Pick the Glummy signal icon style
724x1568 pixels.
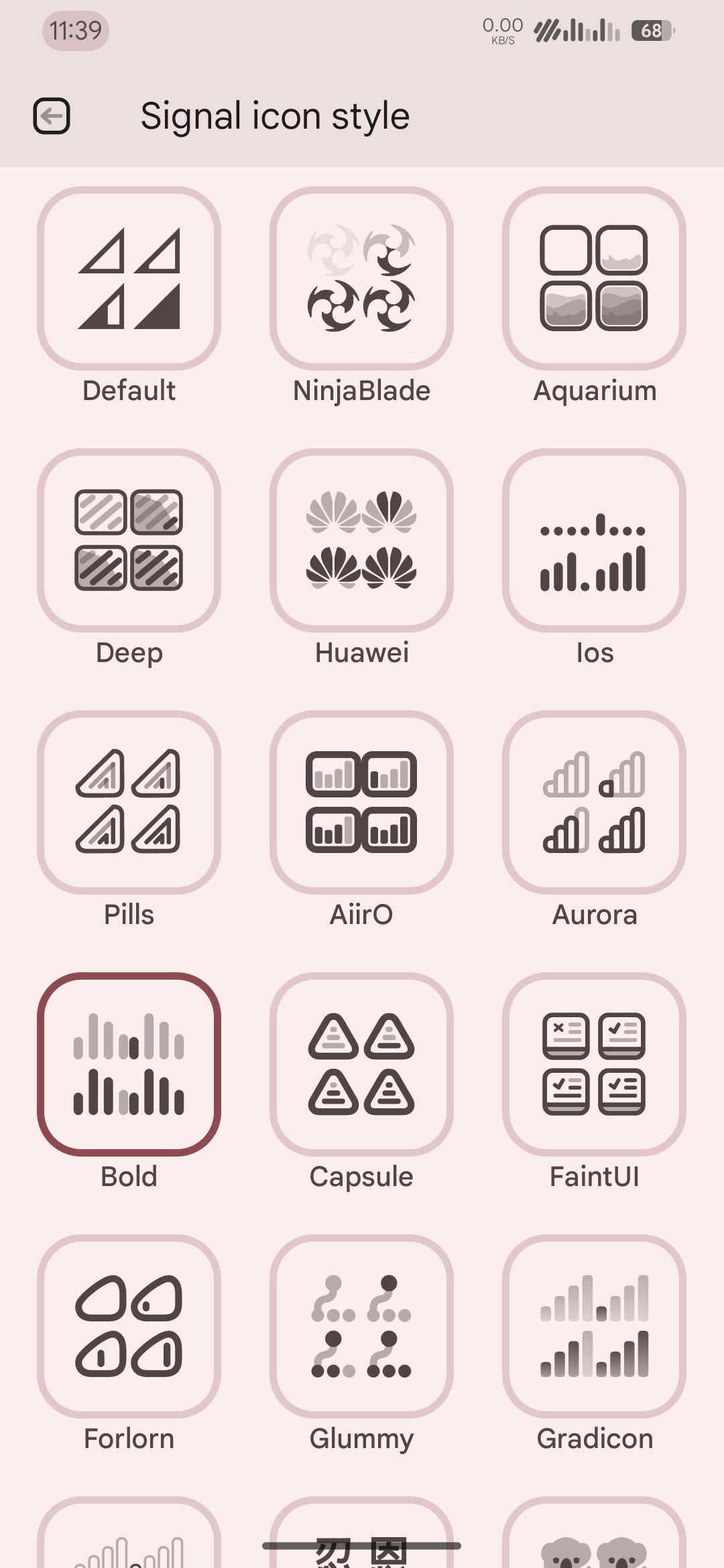point(361,1326)
